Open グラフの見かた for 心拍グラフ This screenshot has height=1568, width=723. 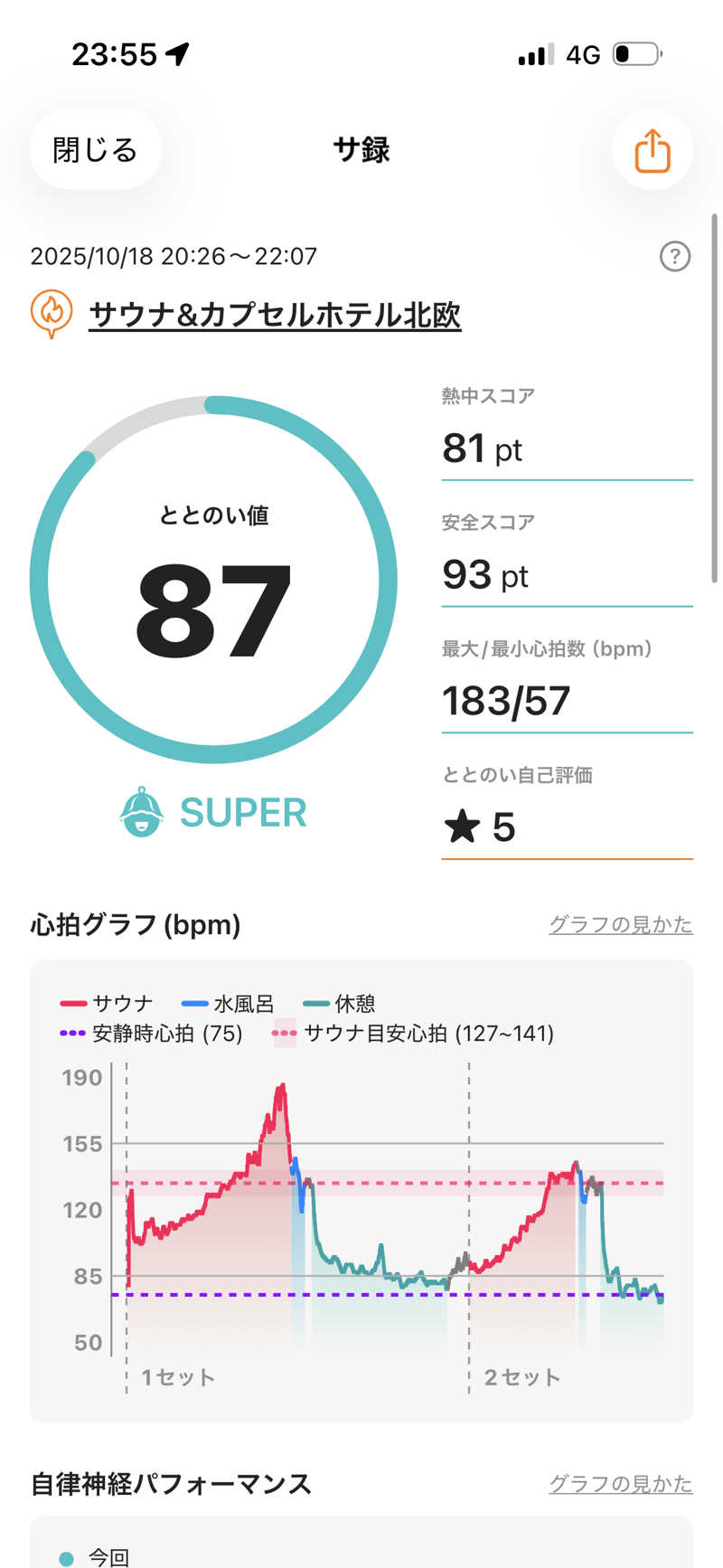620,924
